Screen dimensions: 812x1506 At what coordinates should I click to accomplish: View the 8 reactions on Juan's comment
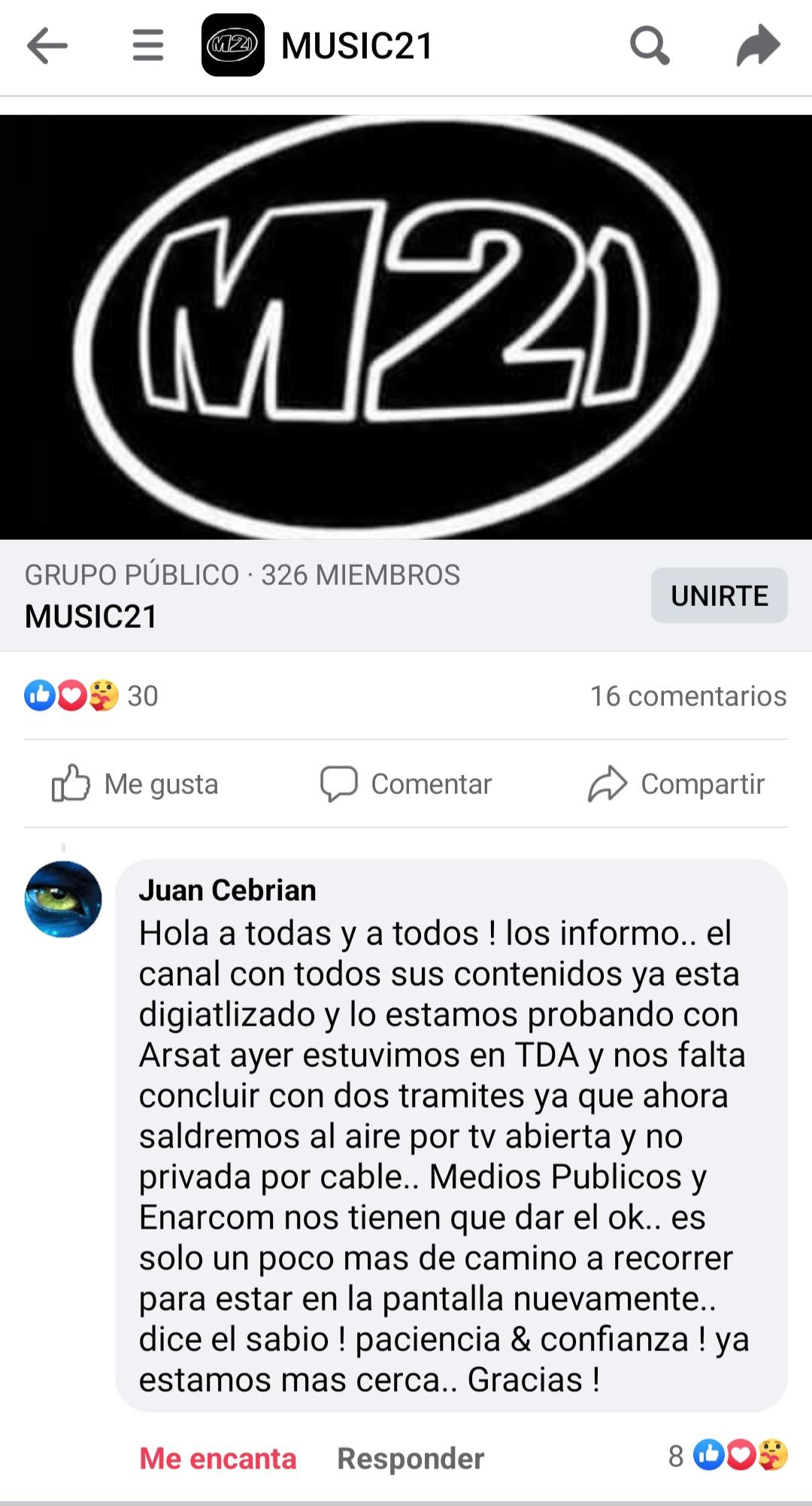[727, 1456]
